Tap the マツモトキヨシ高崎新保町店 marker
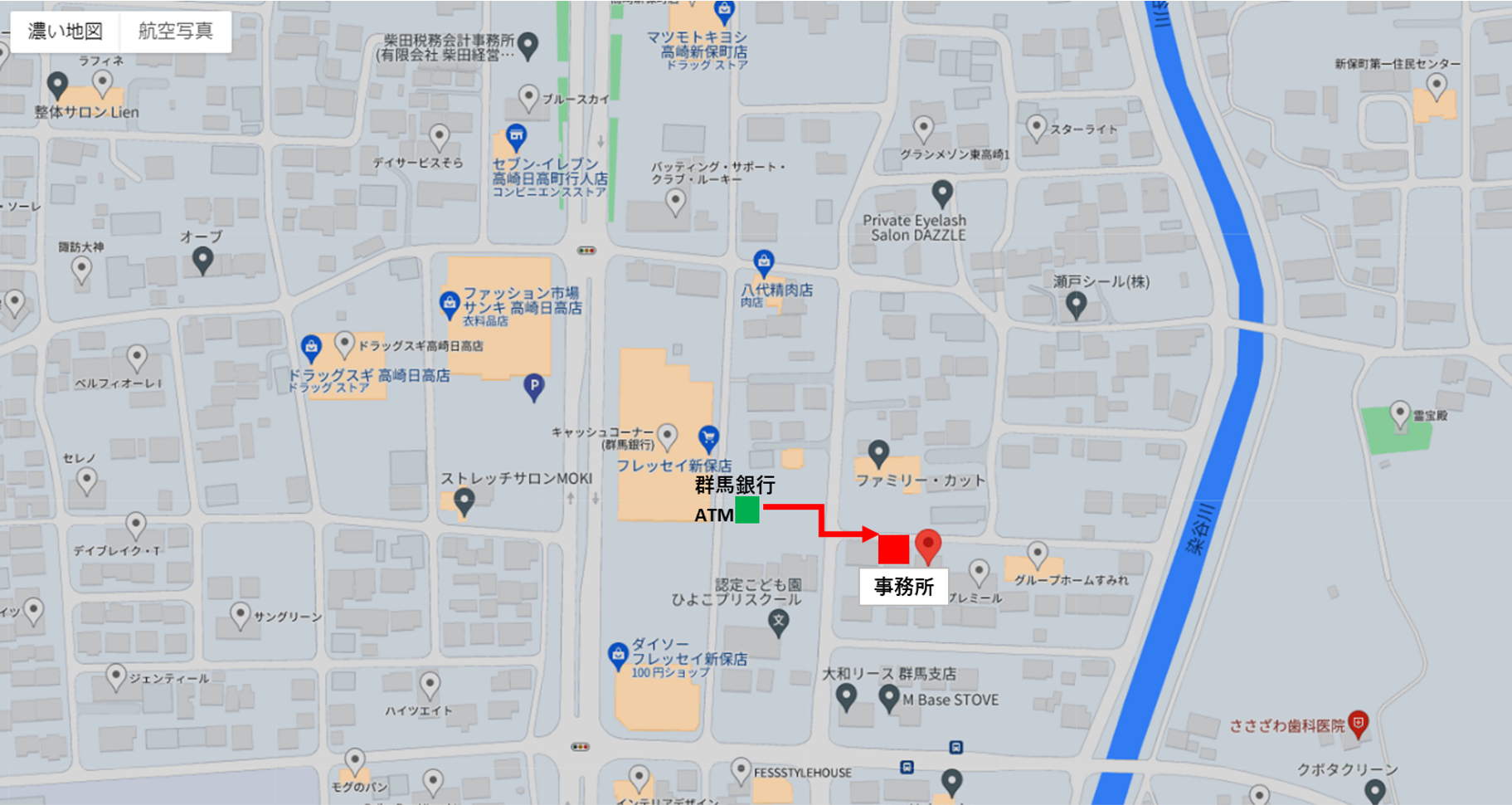The width and height of the screenshot is (1512, 805). (724, 10)
